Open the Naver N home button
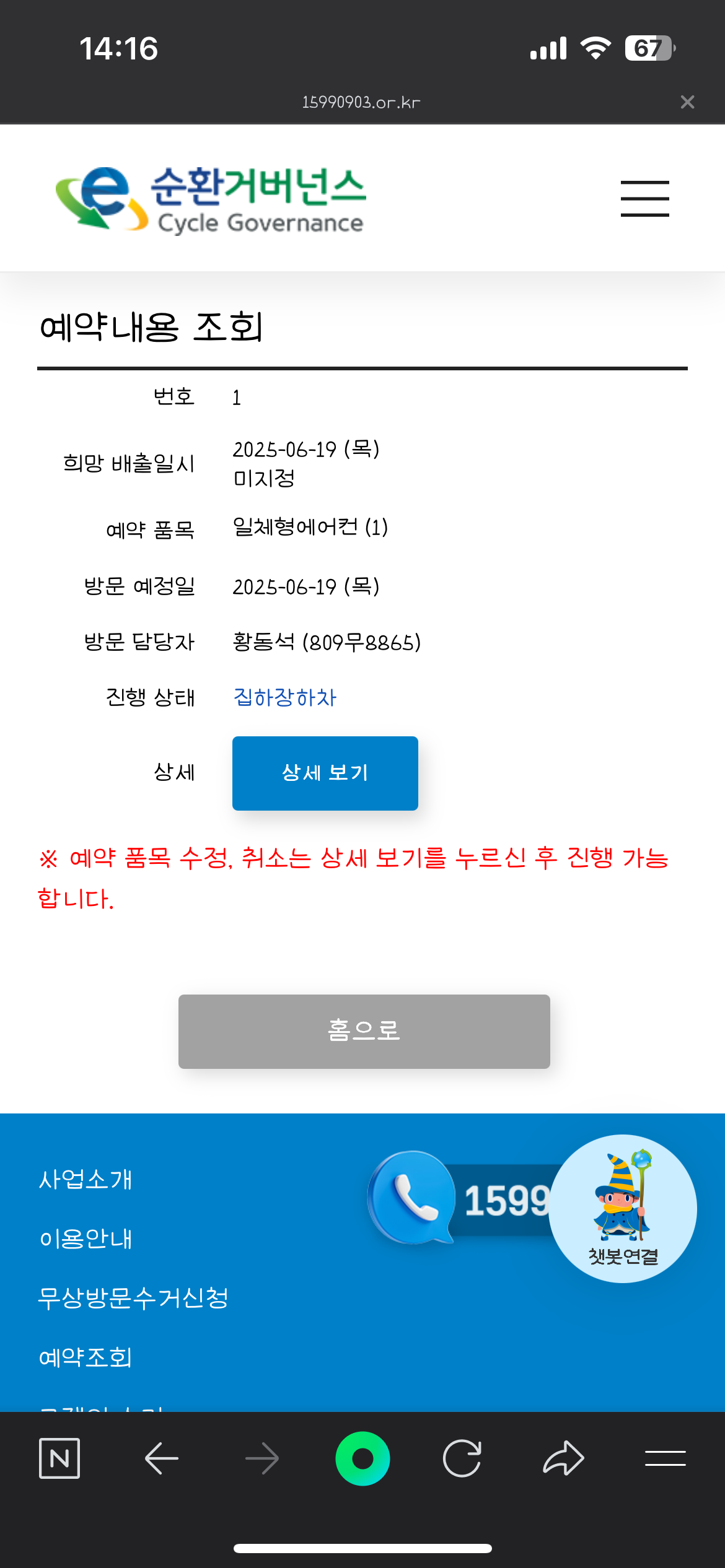The height and width of the screenshot is (1568, 725). (x=59, y=1458)
